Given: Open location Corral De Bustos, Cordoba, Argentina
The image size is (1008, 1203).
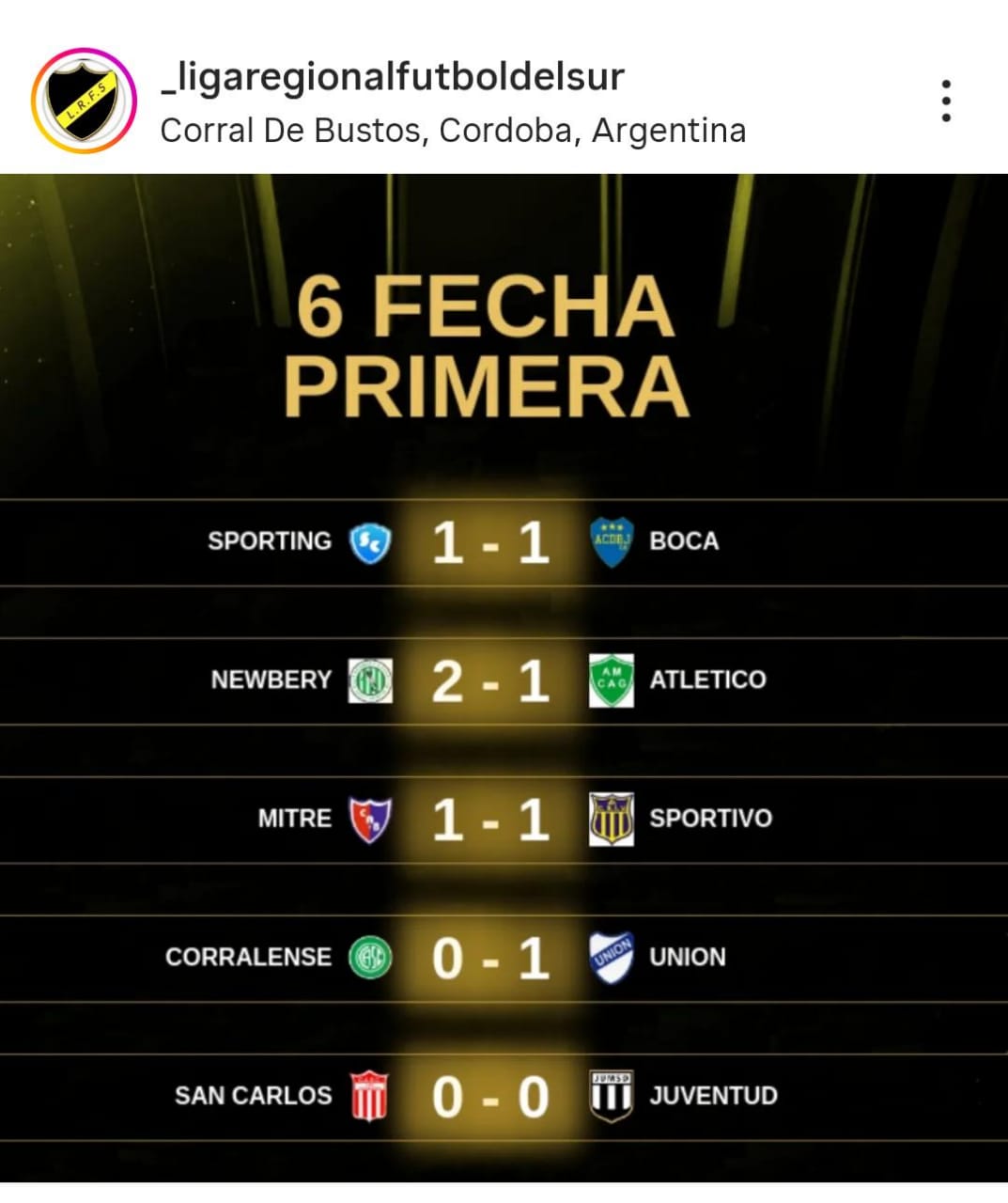Looking at the screenshot, I should [x=453, y=131].
